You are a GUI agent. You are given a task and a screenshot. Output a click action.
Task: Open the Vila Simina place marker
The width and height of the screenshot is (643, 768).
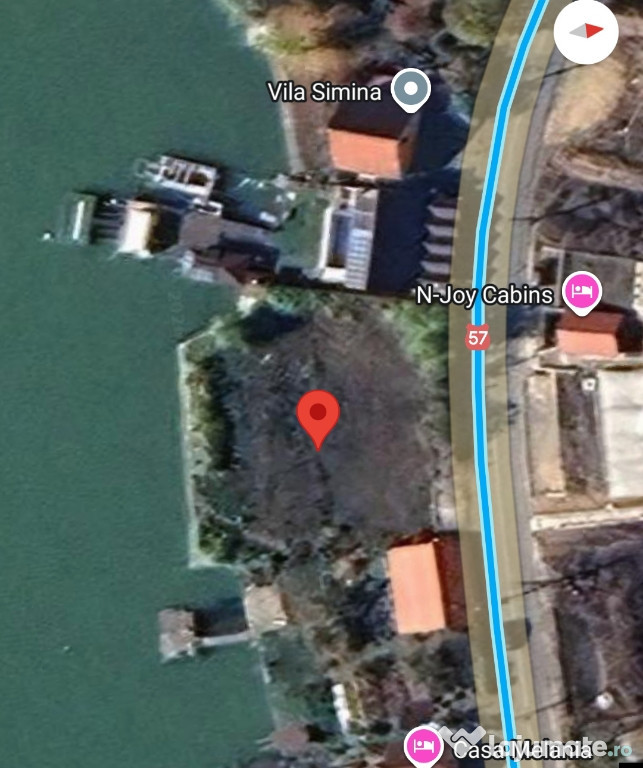click(x=409, y=91)
